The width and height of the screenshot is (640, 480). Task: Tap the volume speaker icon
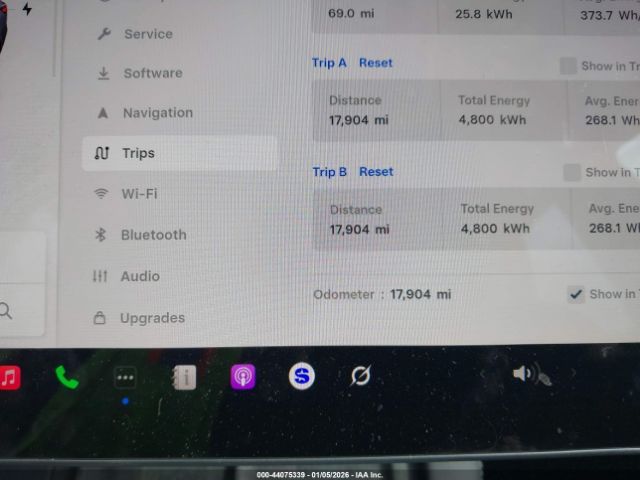pos(522,374)
